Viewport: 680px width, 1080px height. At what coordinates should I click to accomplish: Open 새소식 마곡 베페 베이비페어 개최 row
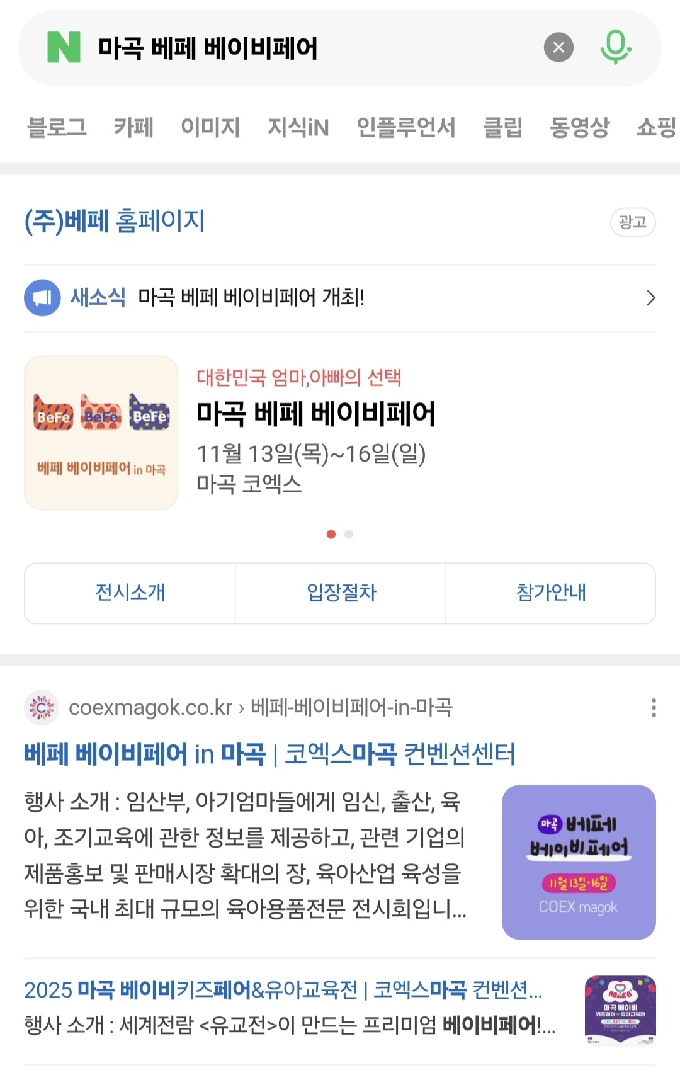(x=340, y=297)
